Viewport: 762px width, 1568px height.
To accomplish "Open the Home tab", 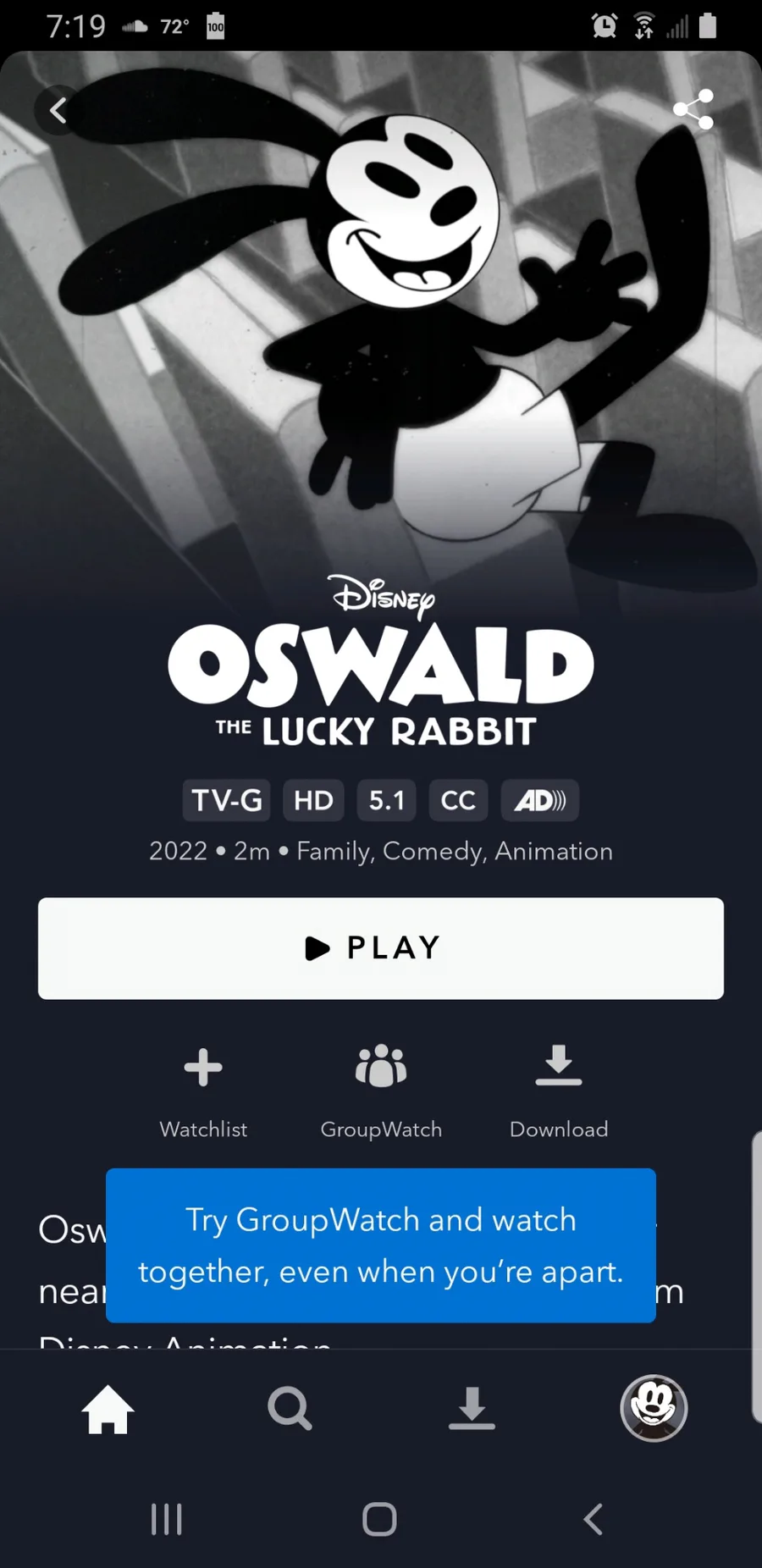I will point(108,1410).
